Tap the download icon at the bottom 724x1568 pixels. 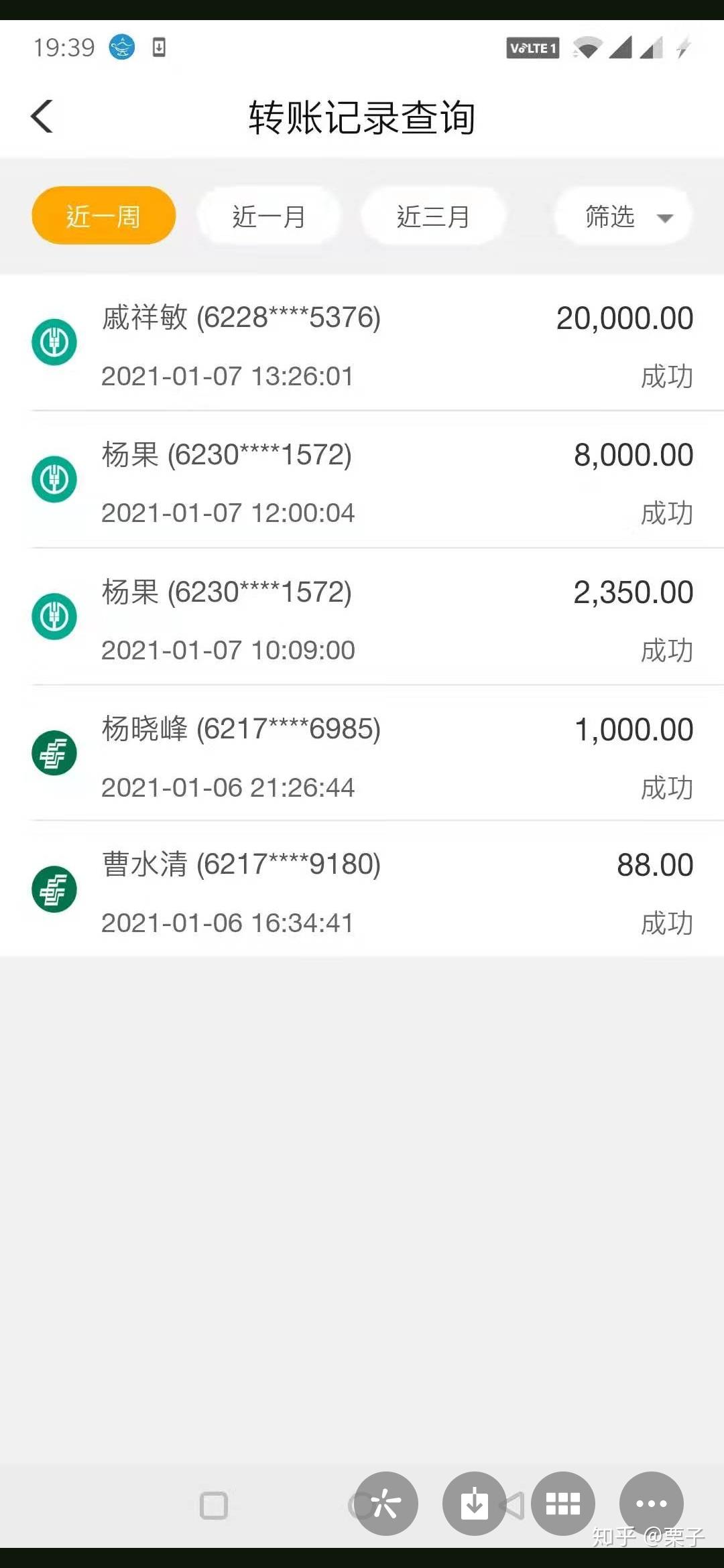pyautogui.click(x=474, y=1504)
